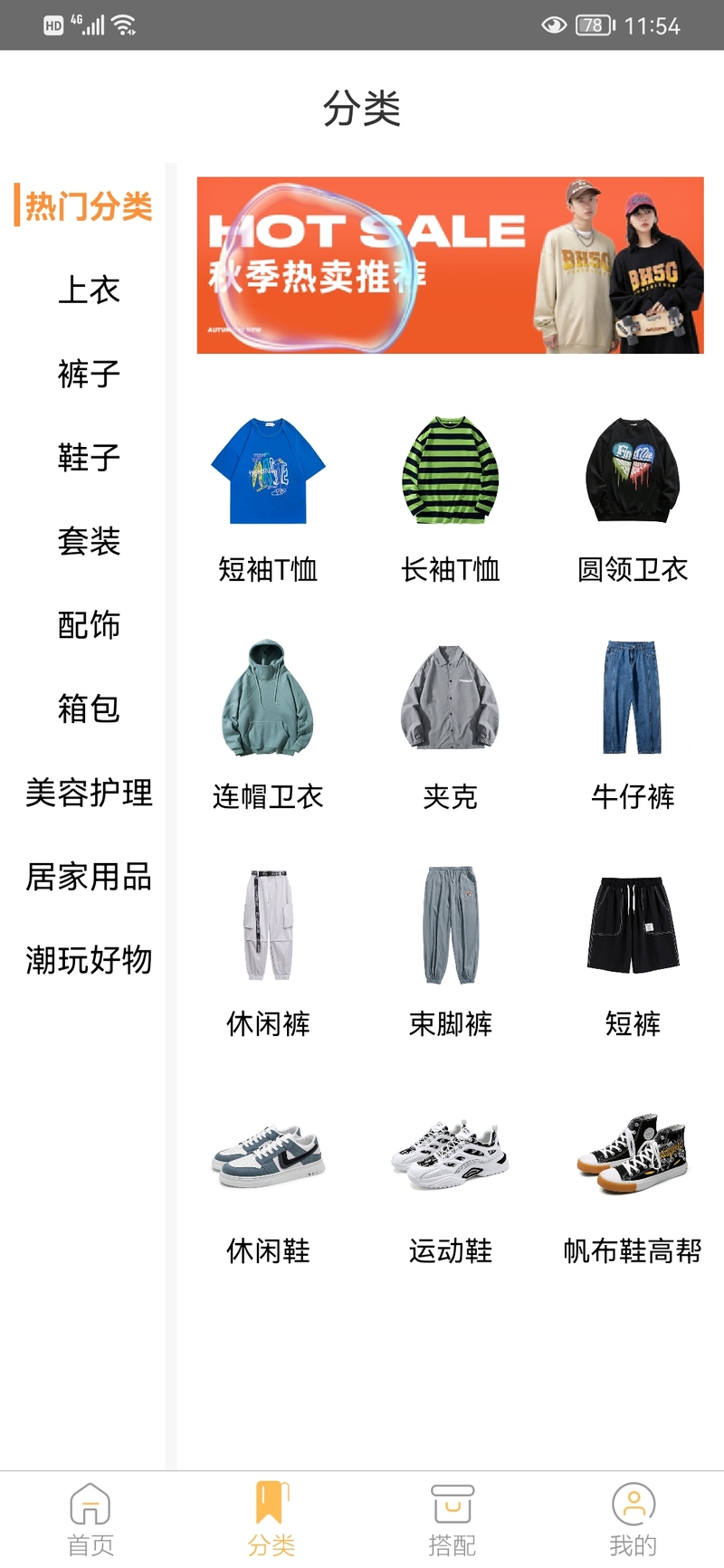This screenshot has width=724, height=1568.
Task: Open the 美容护理 category
Action: (x=89, y=794)
